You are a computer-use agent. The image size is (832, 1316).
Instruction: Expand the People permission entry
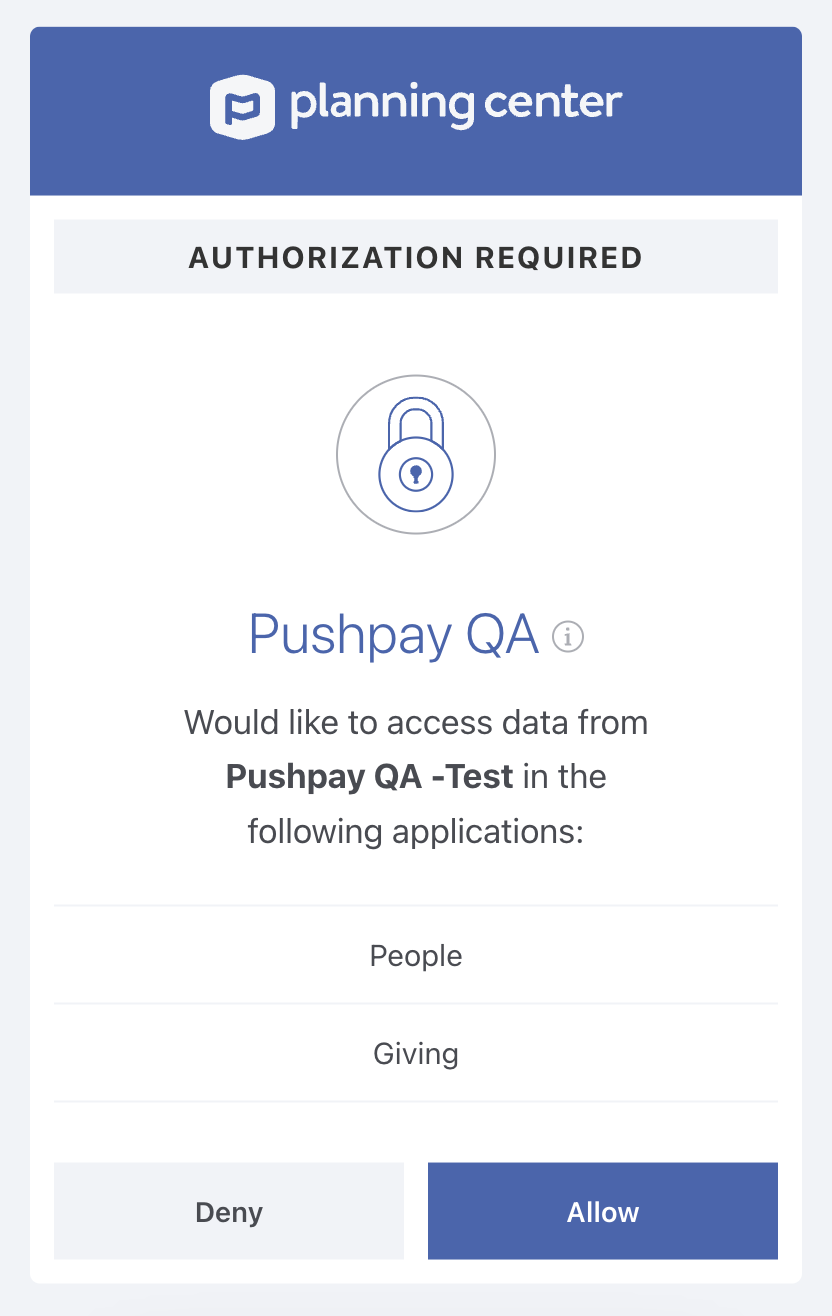(416, 956)
